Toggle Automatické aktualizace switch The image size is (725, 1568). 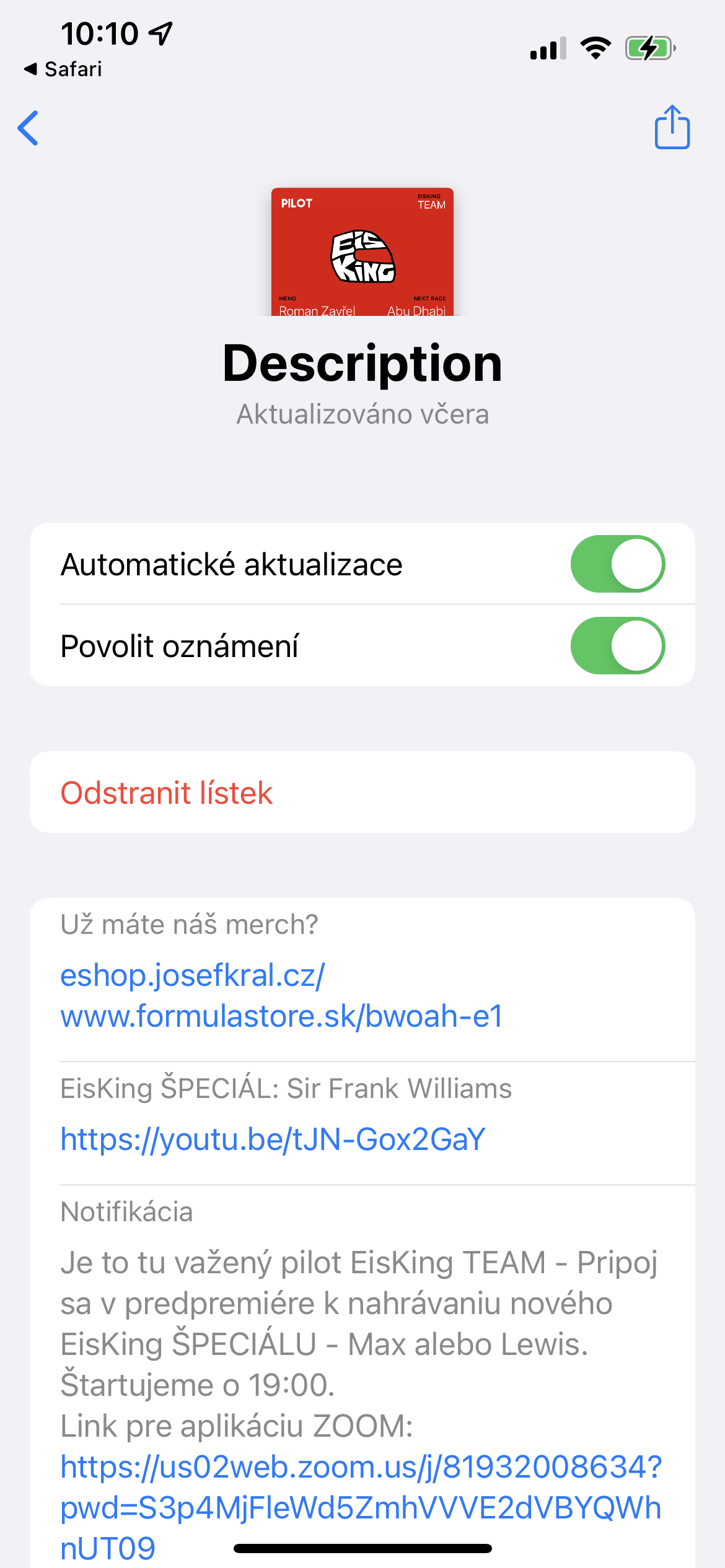(x=617, y=564)
